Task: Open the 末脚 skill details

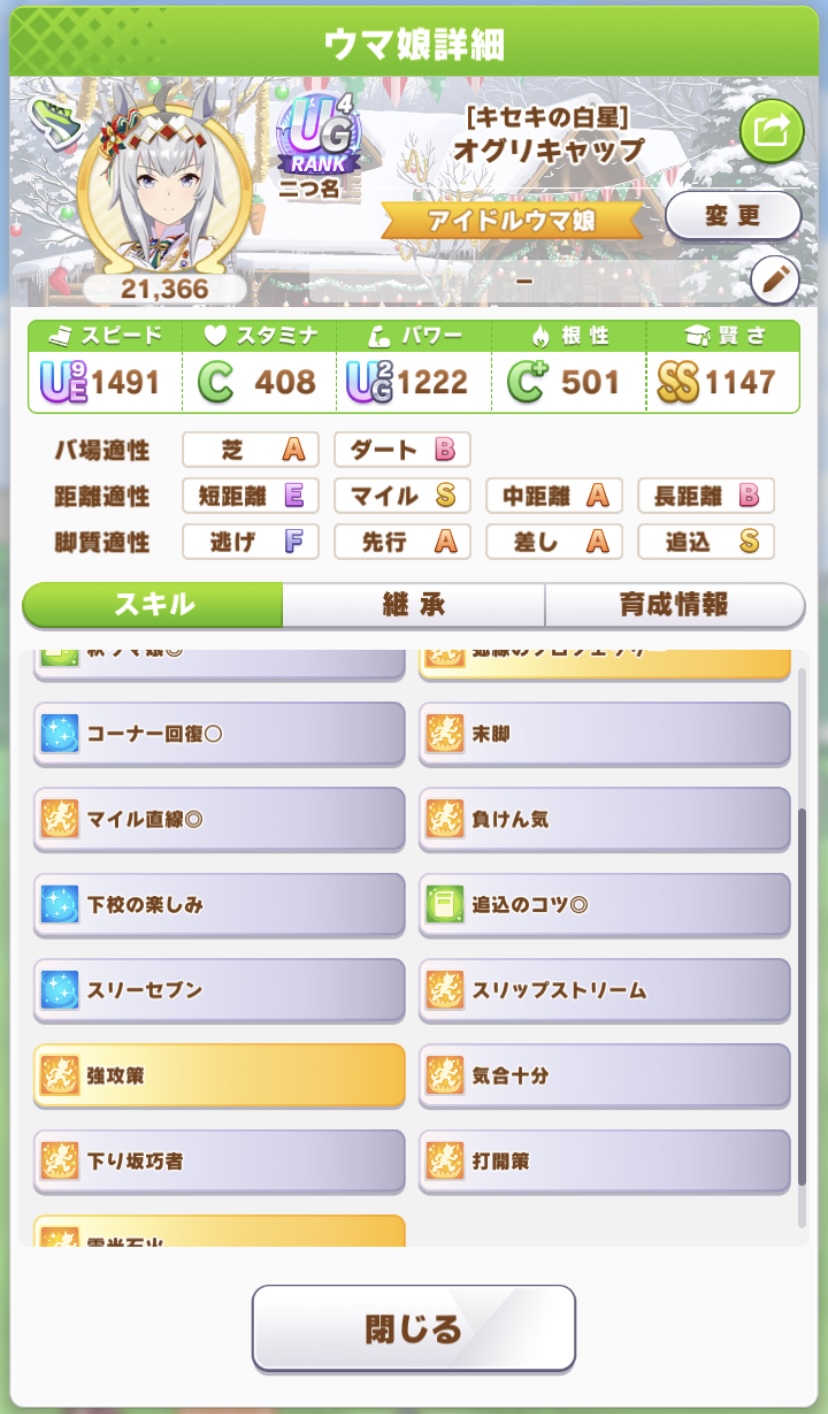Action: [x=604, y=734]
